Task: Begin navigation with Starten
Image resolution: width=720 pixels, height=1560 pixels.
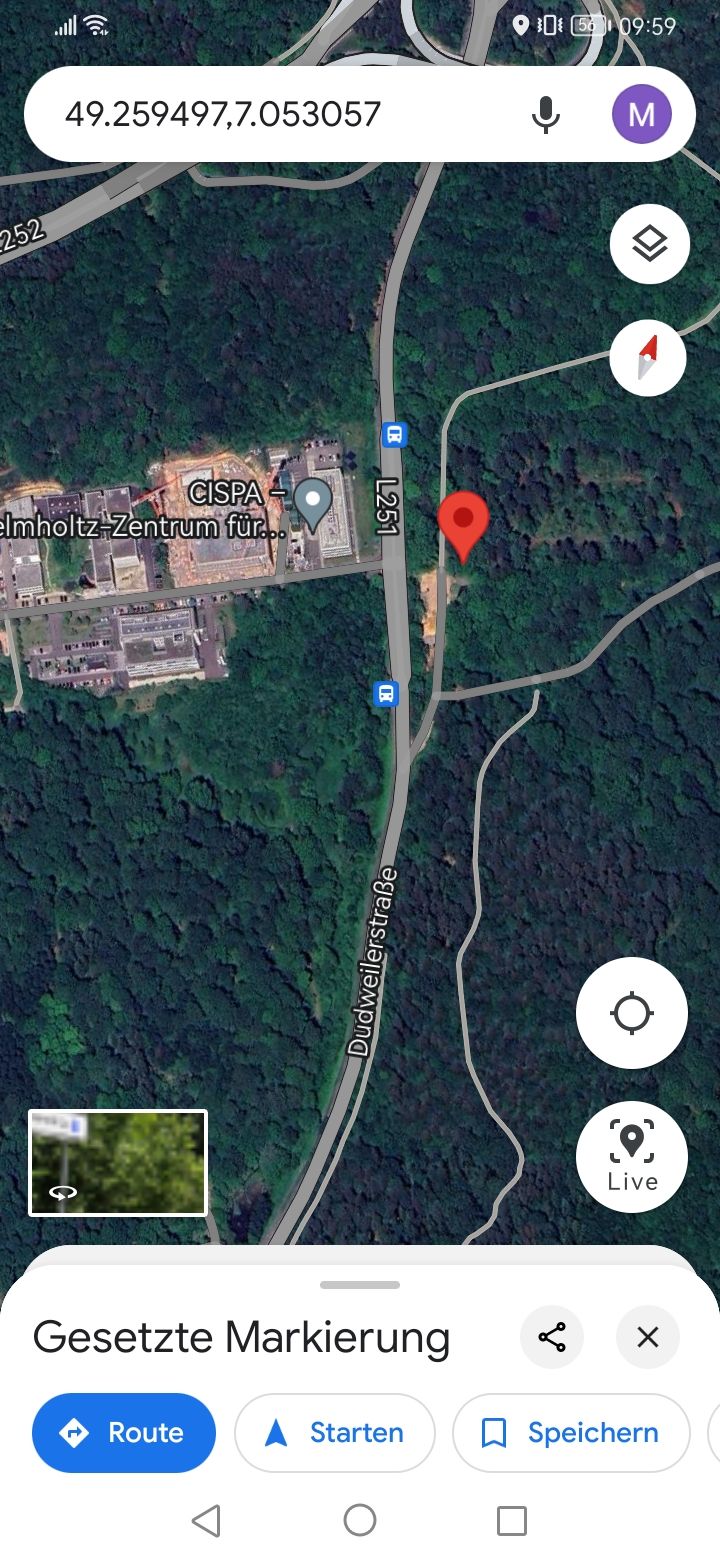Action: [x=335, y=1433]
